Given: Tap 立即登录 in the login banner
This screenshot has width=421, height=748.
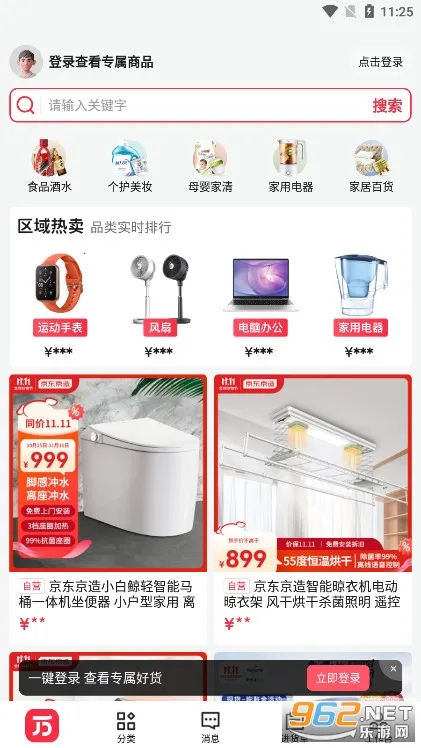Looking at the screenshot, I should point(338,678).
